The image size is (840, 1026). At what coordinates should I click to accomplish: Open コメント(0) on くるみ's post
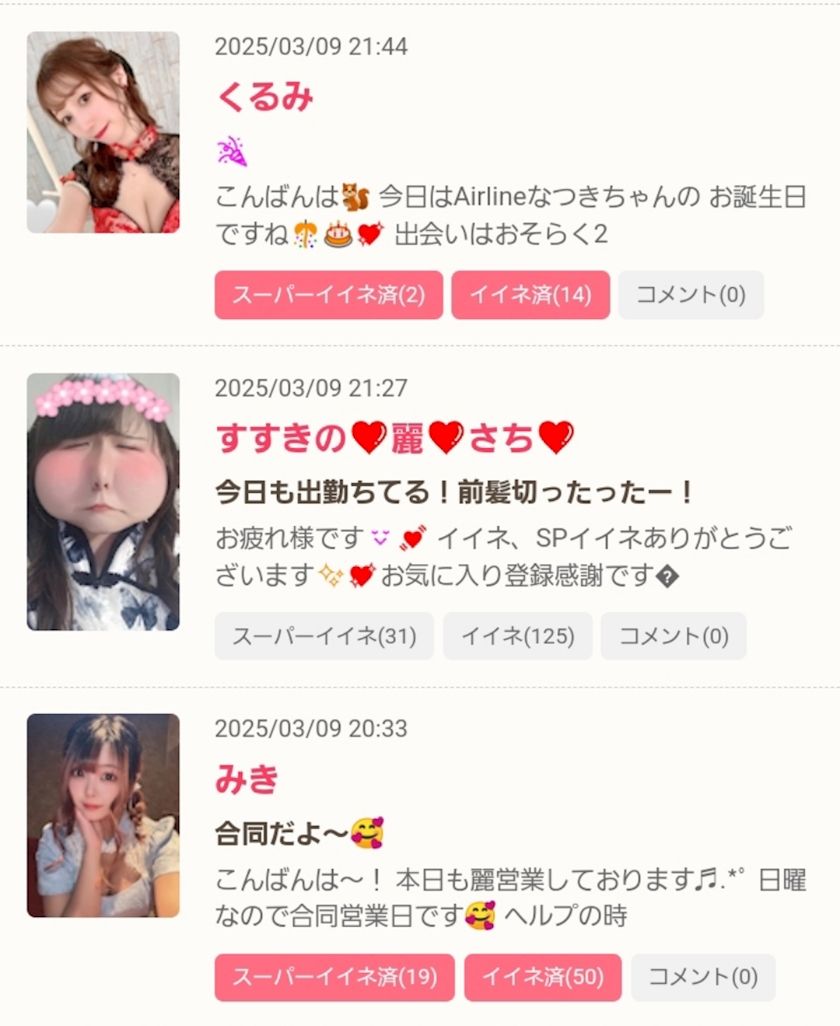690,295
